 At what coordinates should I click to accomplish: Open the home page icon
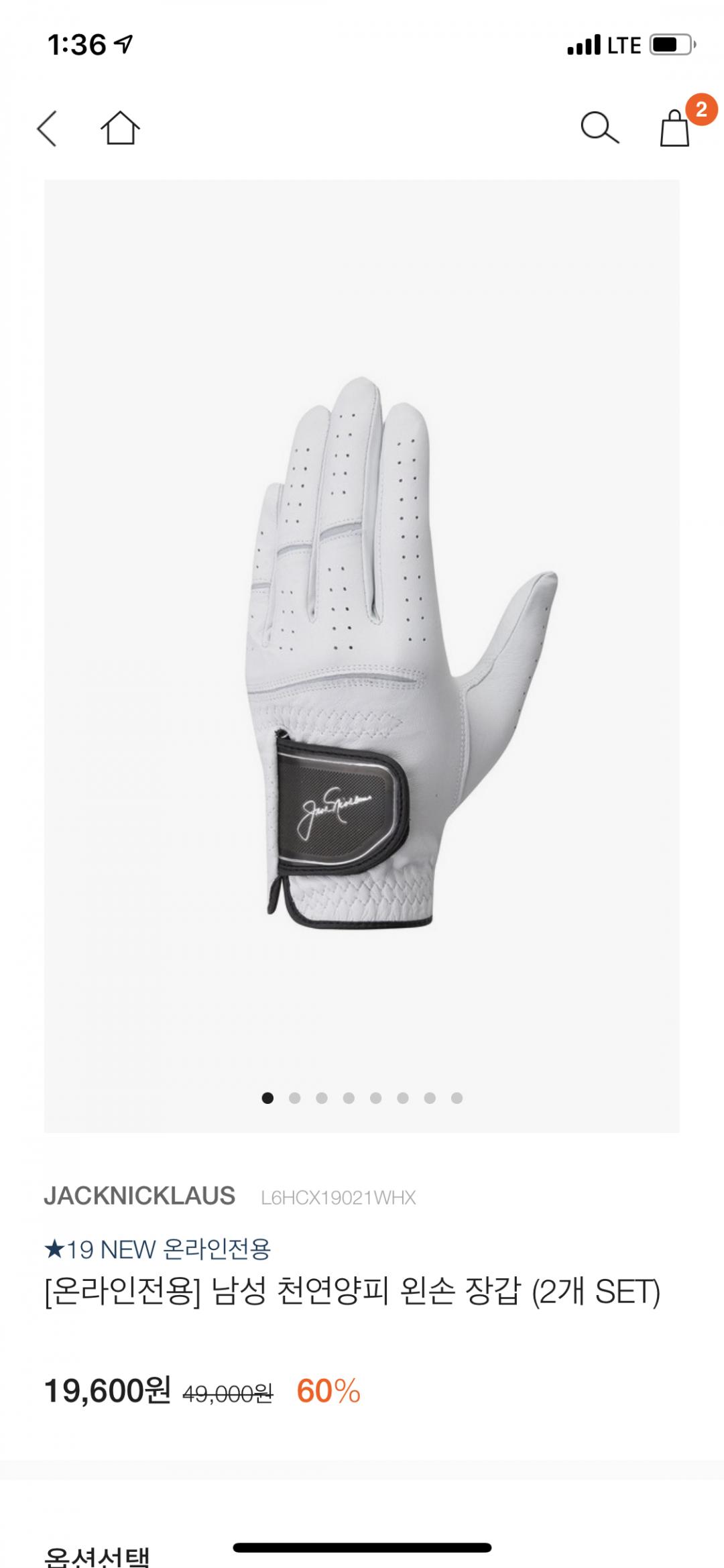(x=120, y=127)
